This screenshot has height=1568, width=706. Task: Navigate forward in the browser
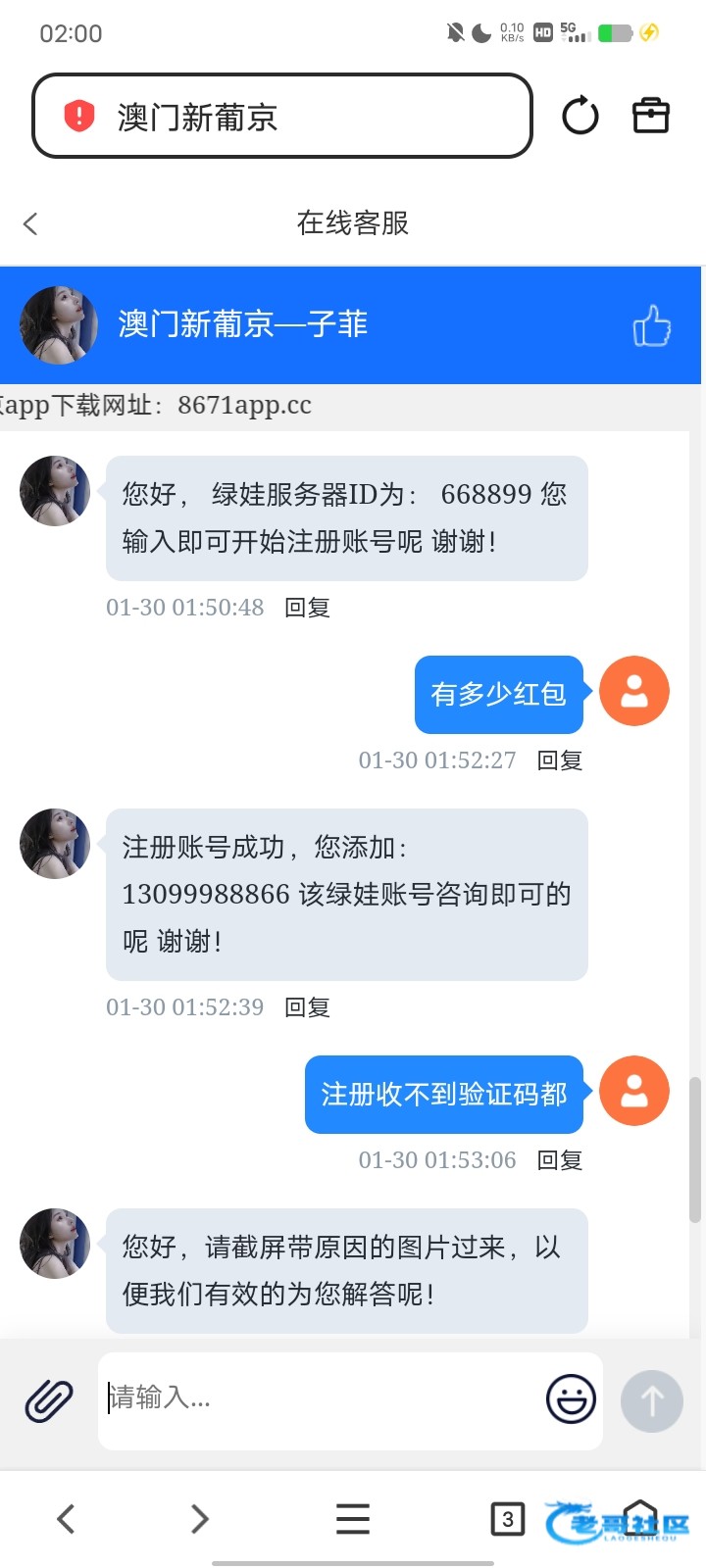point(199,1519)
